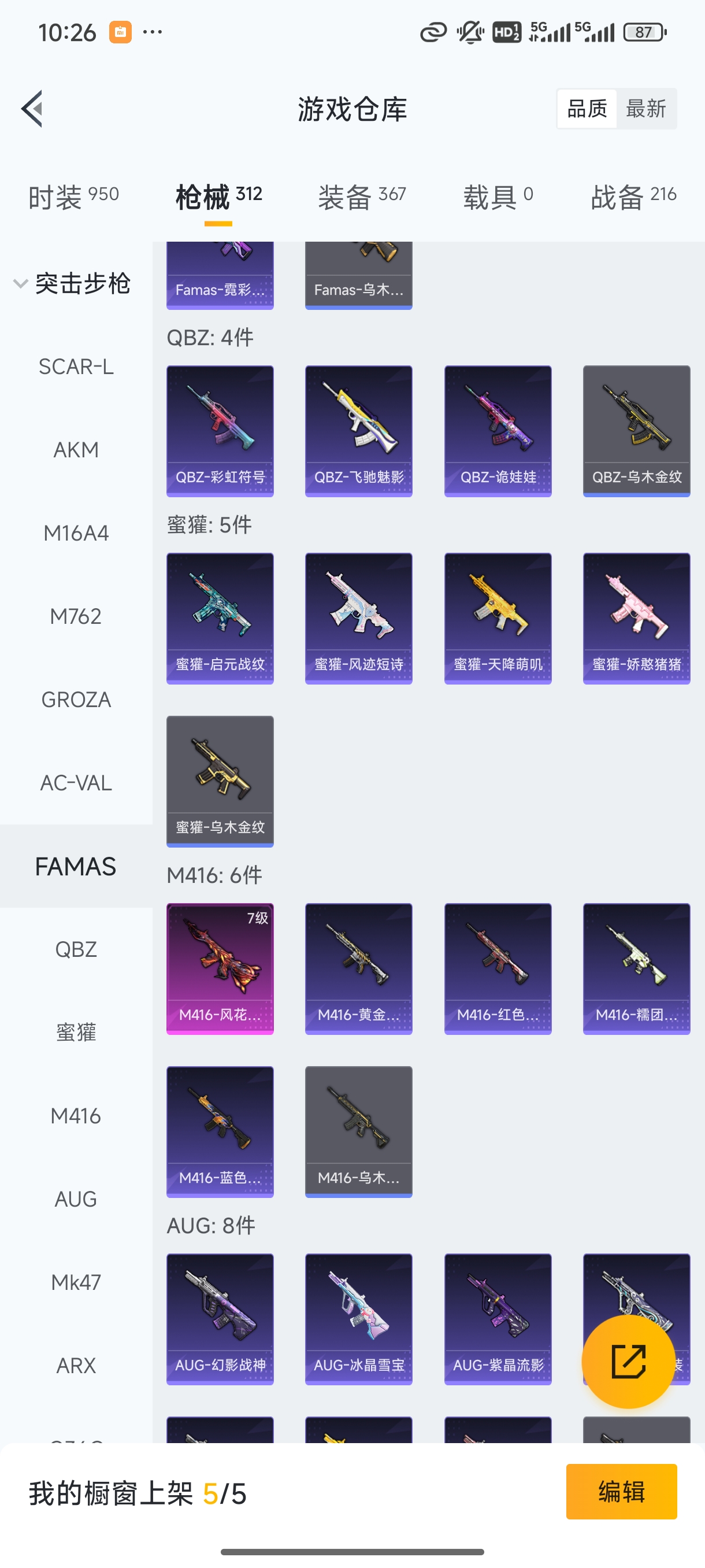
Task: Open the 蜜獾-乌木金纹 skin
Action: coord(220,781)
